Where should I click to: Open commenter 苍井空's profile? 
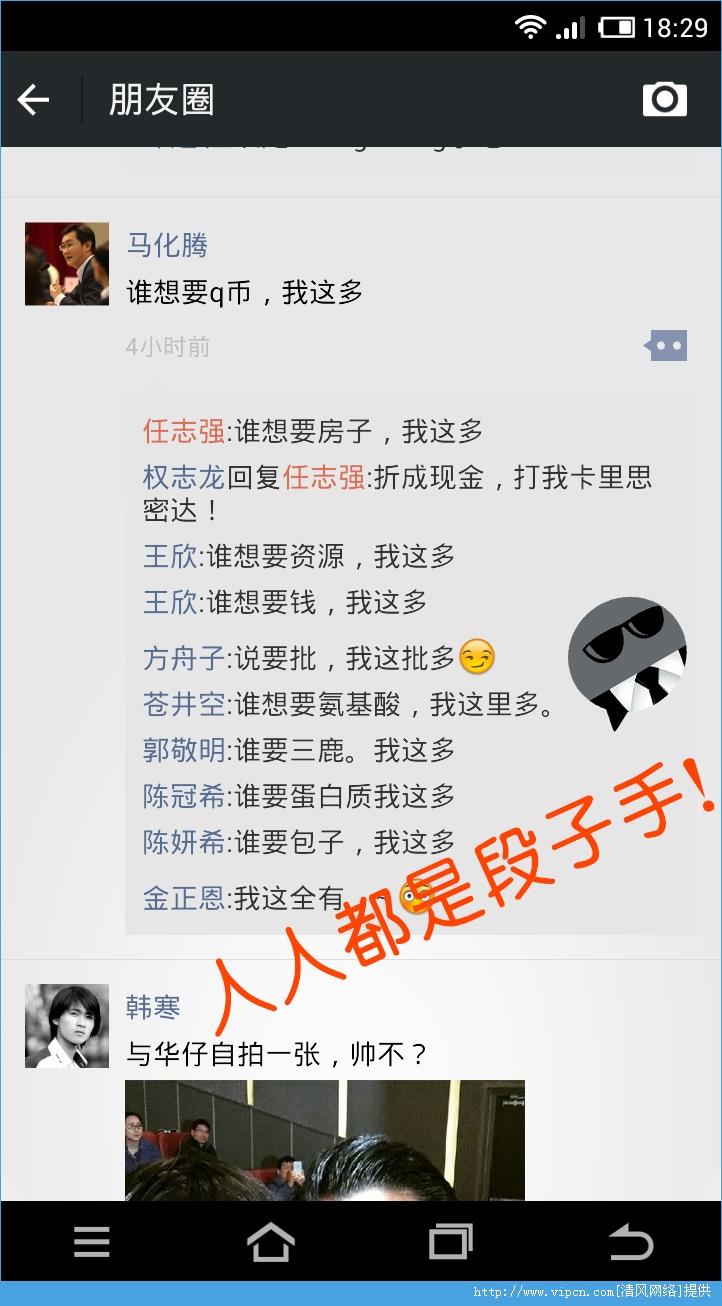(185, 704)
